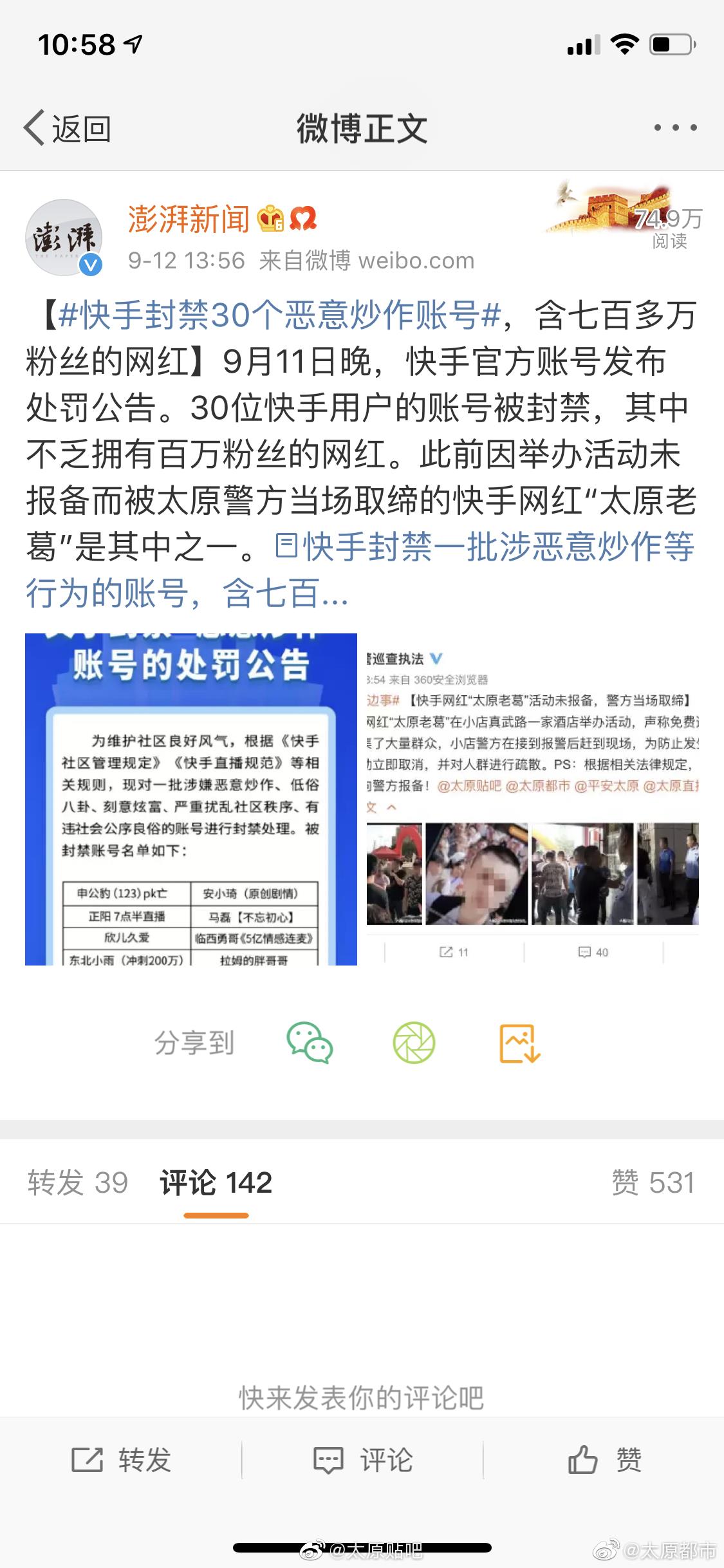Write a comment via bottom 评论 button
The width and height of the screenshot is (724, 1568).
click(x=362, y=1460)
